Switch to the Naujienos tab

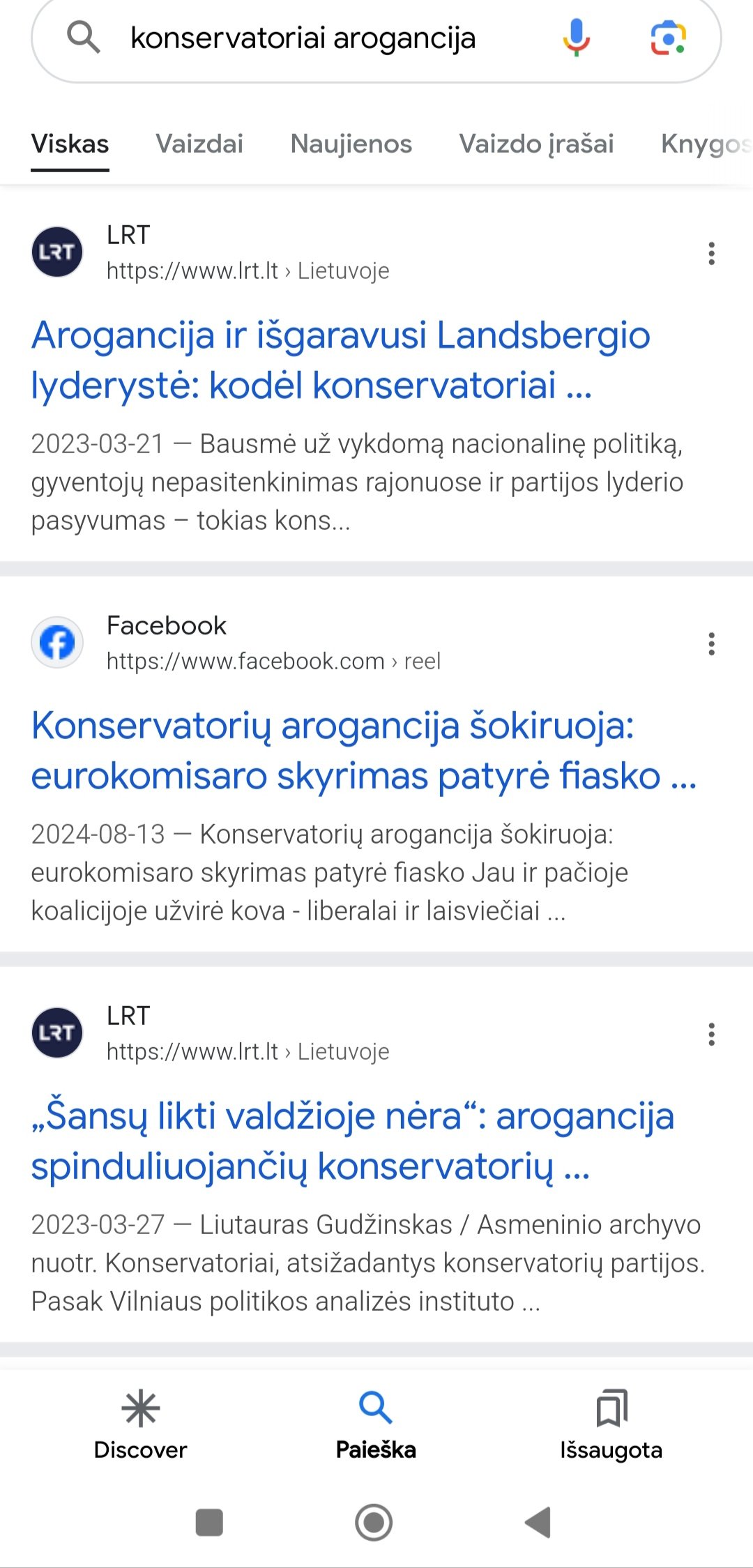(x=351, y=144)
